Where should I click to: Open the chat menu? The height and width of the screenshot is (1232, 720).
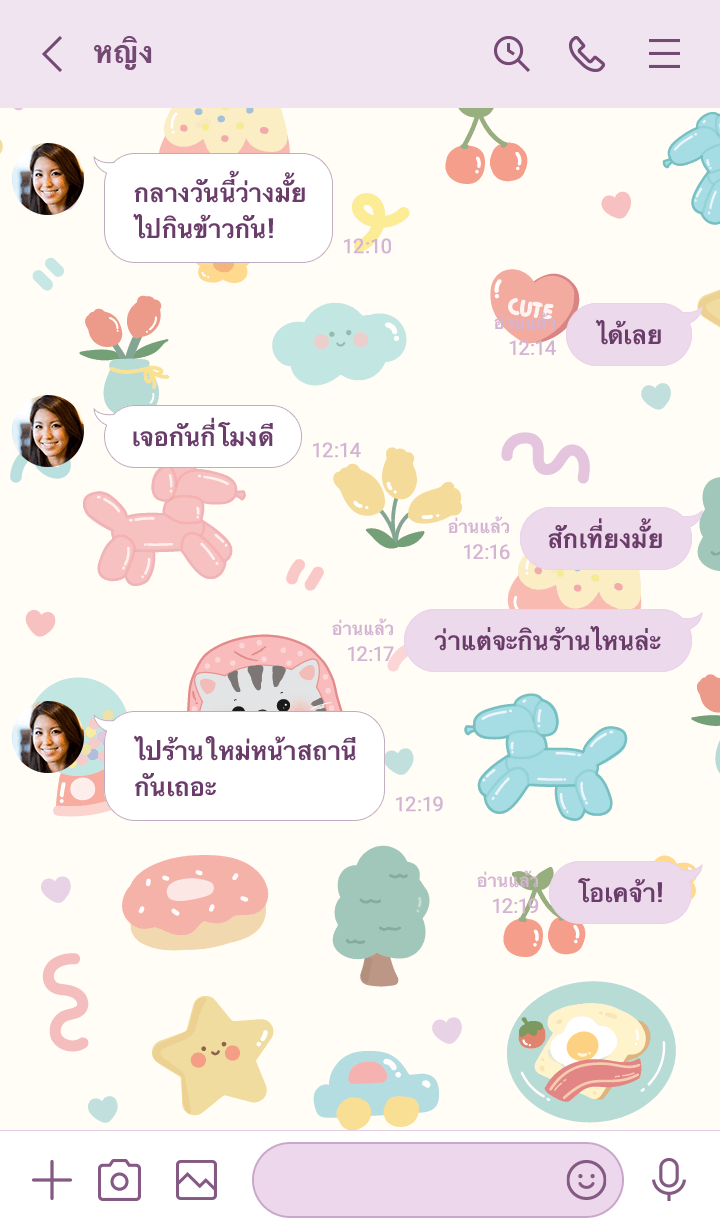point(664,54)
